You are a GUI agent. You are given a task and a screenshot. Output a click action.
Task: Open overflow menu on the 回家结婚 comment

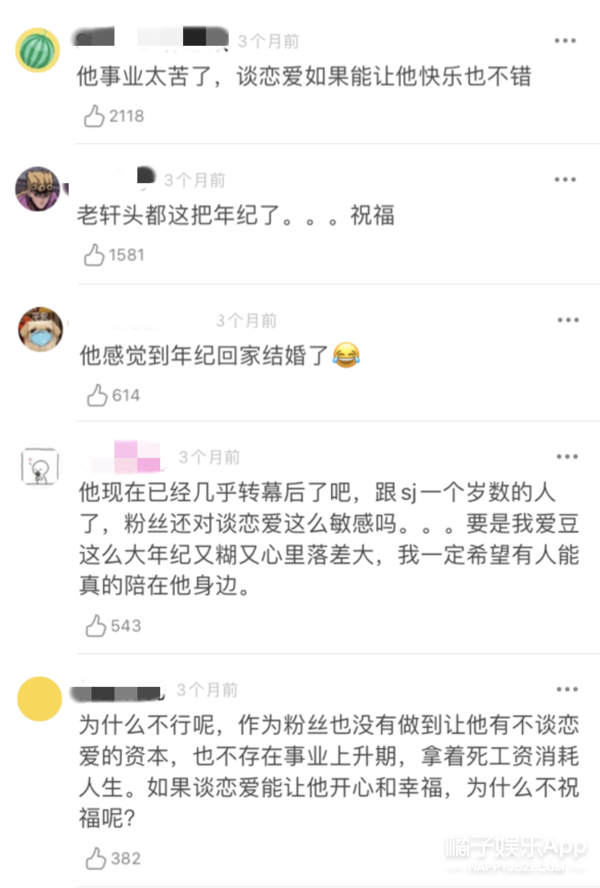[567, 321]
